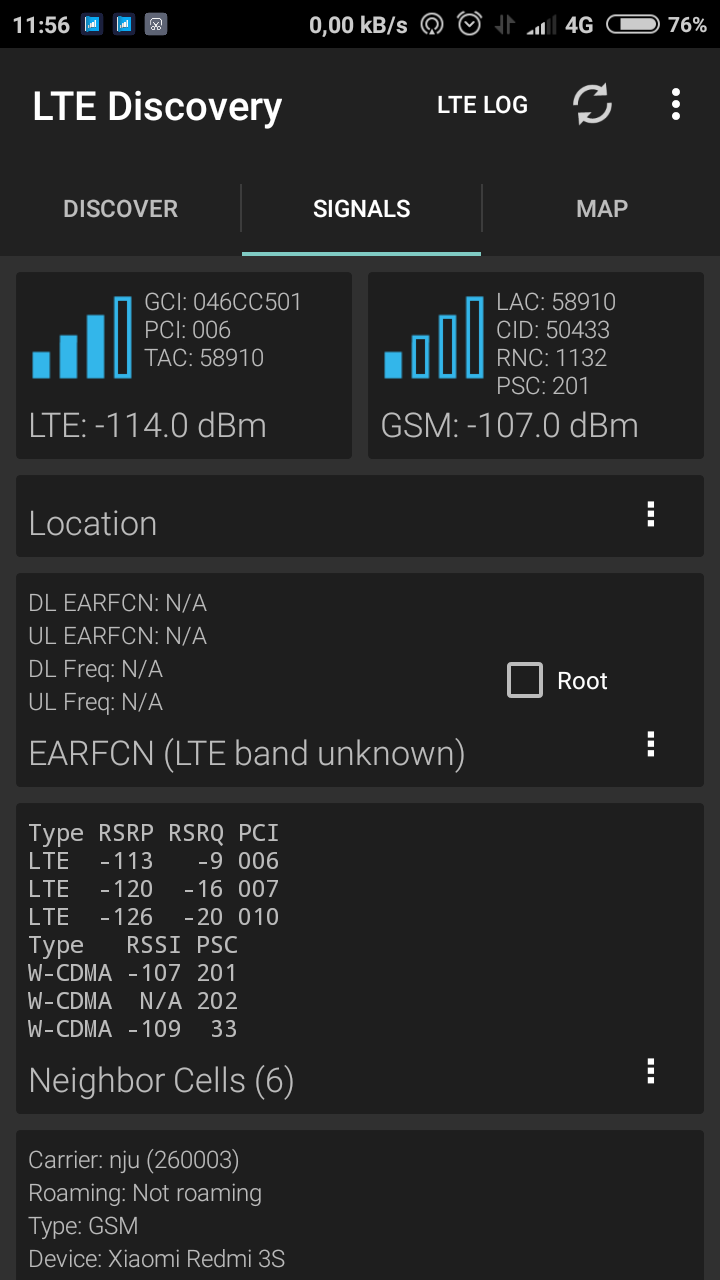Open the LTE LOG view

tap(482, 104)
